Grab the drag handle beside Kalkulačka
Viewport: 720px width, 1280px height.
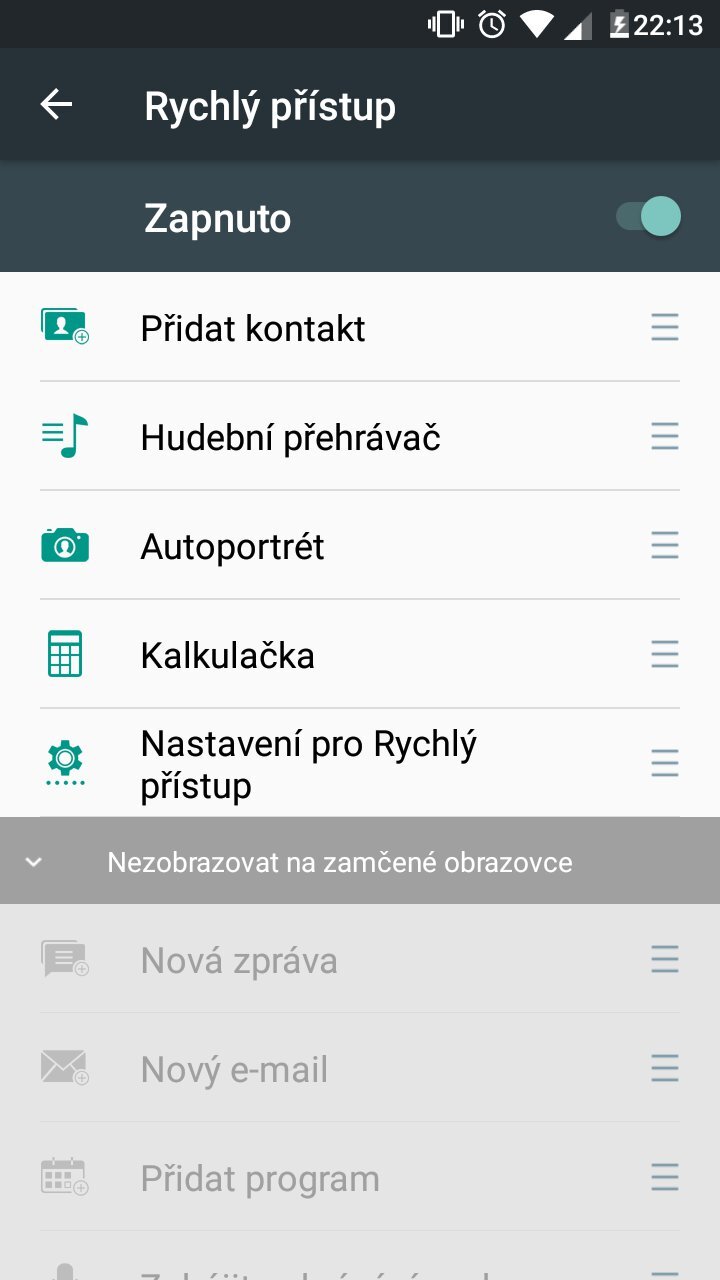tap(664, 654)
